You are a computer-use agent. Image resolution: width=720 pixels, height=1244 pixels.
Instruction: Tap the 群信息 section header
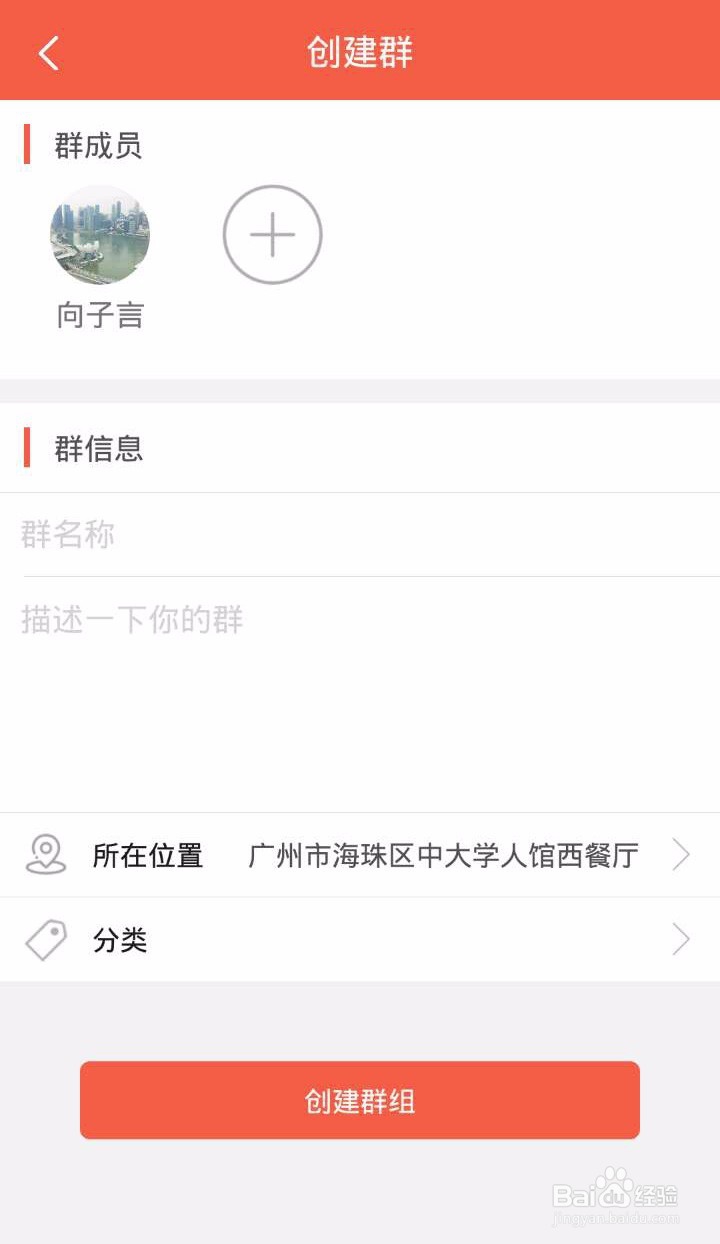(x=98, y=450)
